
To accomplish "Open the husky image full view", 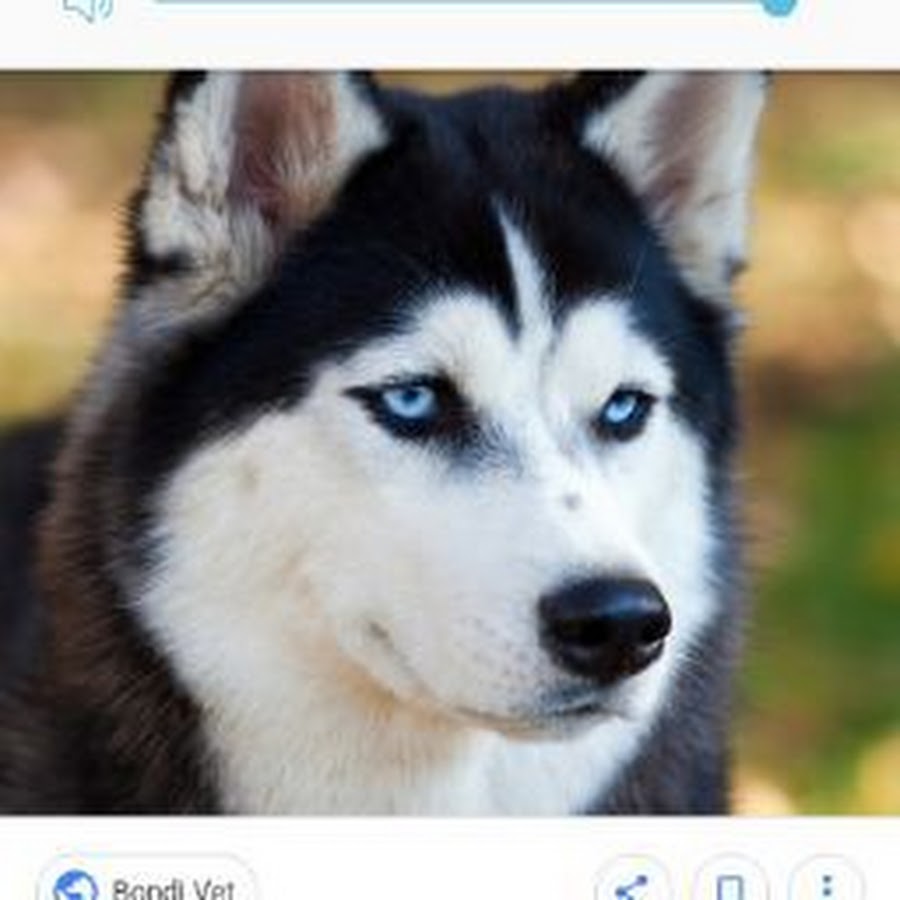I will point(450,440).
